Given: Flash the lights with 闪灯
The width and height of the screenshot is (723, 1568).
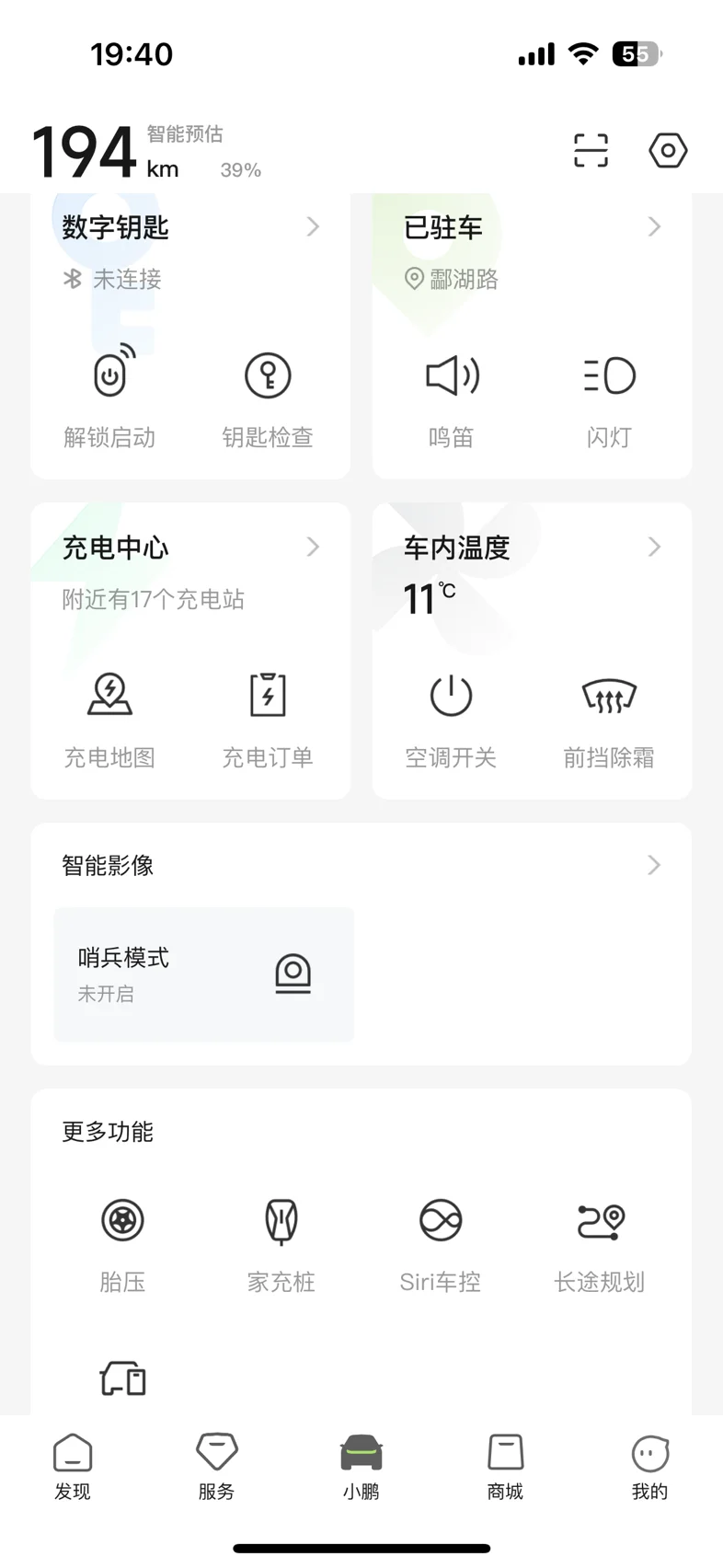Looking at the screenshot, I should 609,396.
